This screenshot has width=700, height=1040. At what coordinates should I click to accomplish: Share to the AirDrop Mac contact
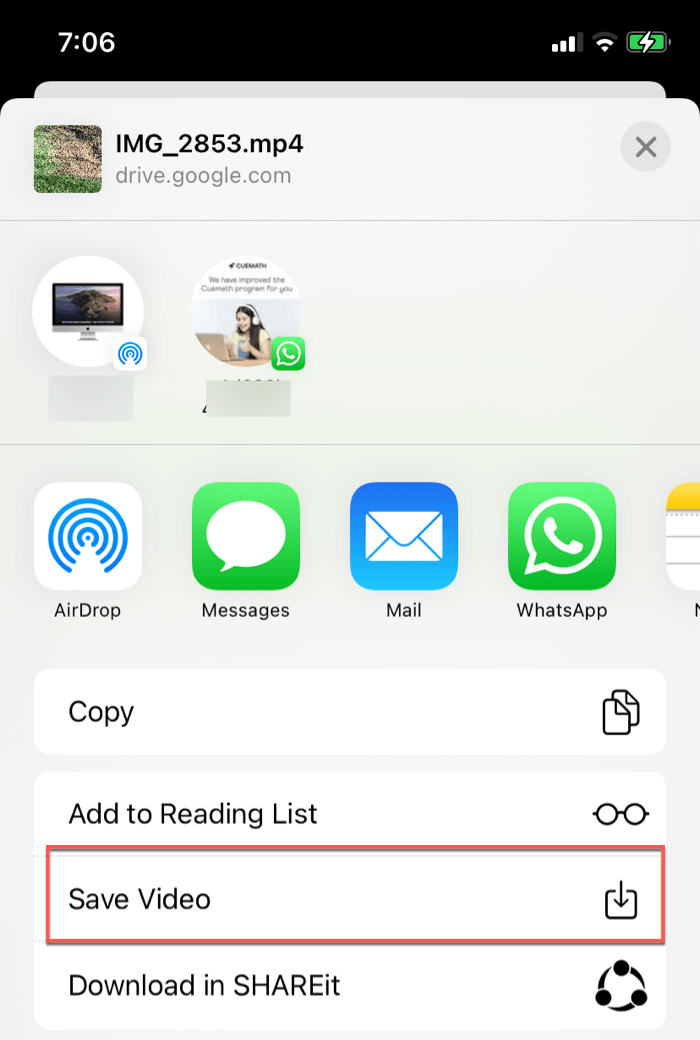(88, 312)
